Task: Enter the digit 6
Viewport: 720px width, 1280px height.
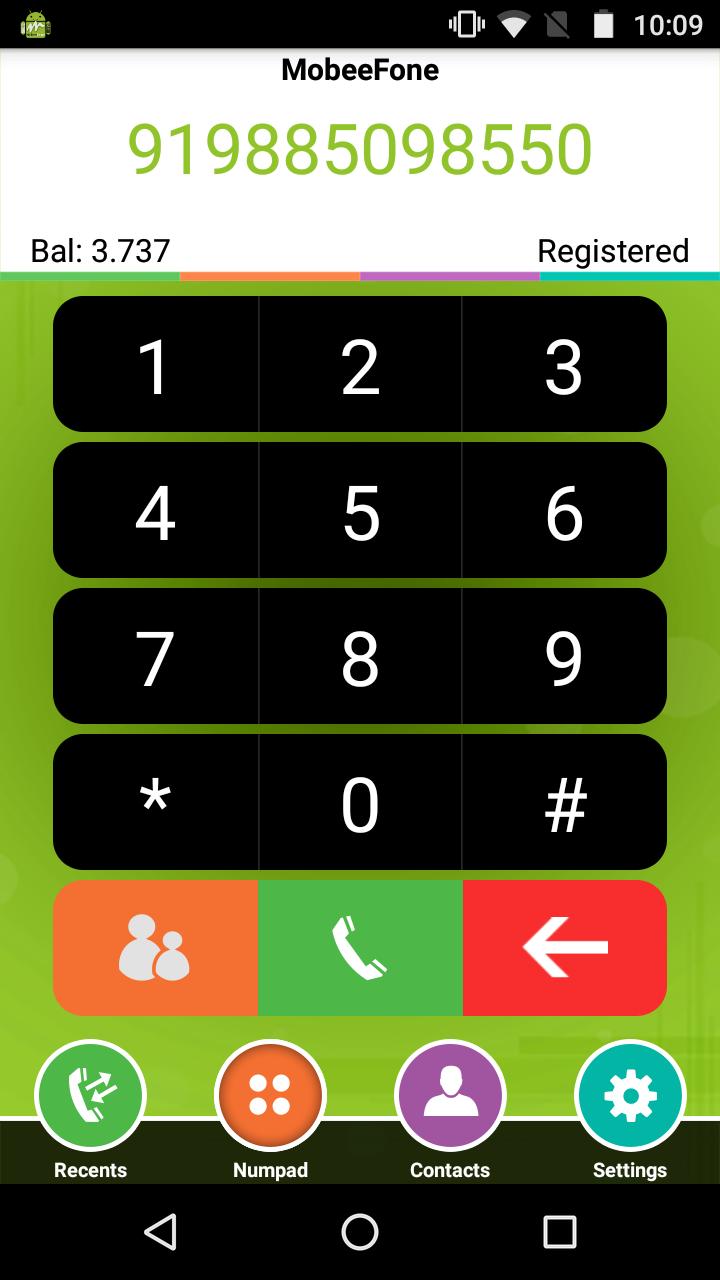Action: pyautogui.click(x=564, y=511)
